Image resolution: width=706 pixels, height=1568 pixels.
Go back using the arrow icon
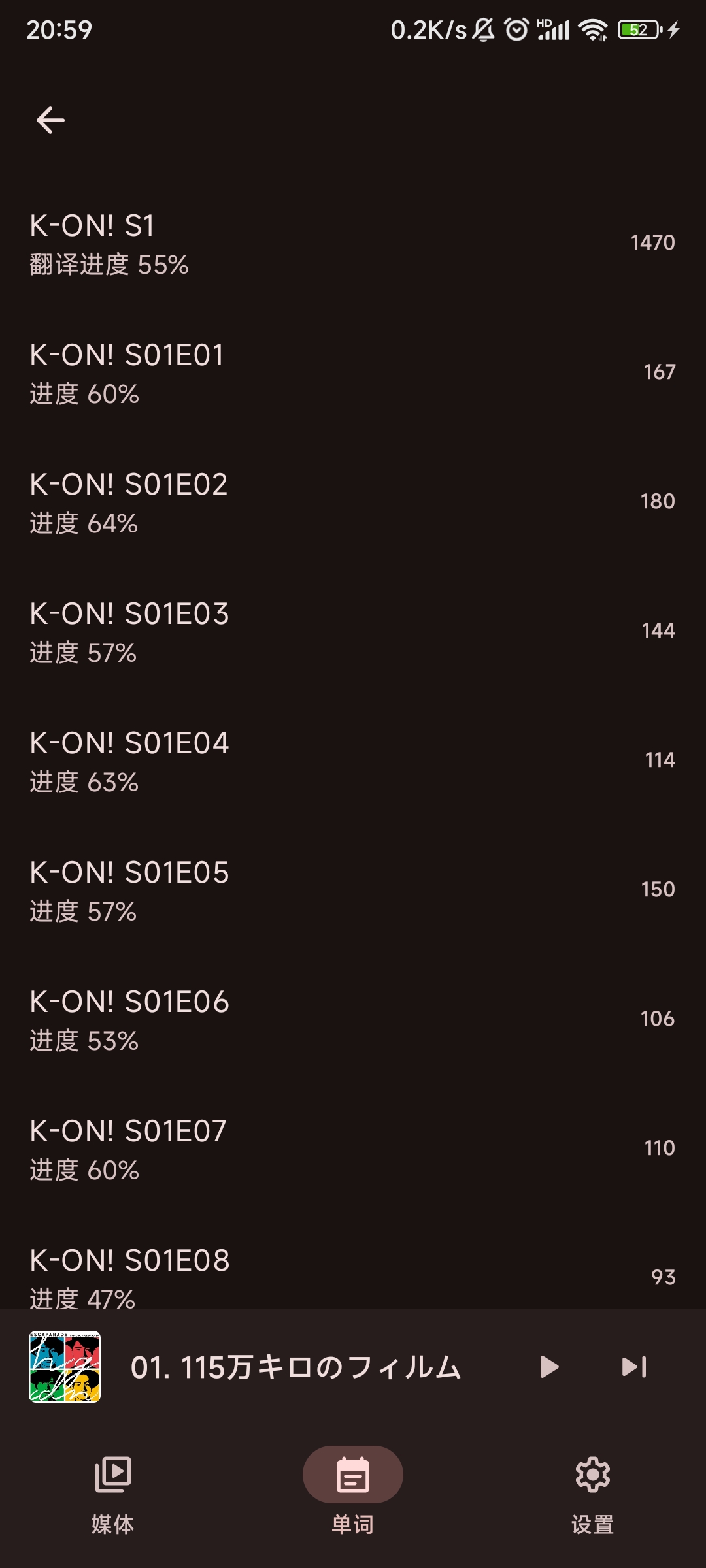tap(50, 120)
